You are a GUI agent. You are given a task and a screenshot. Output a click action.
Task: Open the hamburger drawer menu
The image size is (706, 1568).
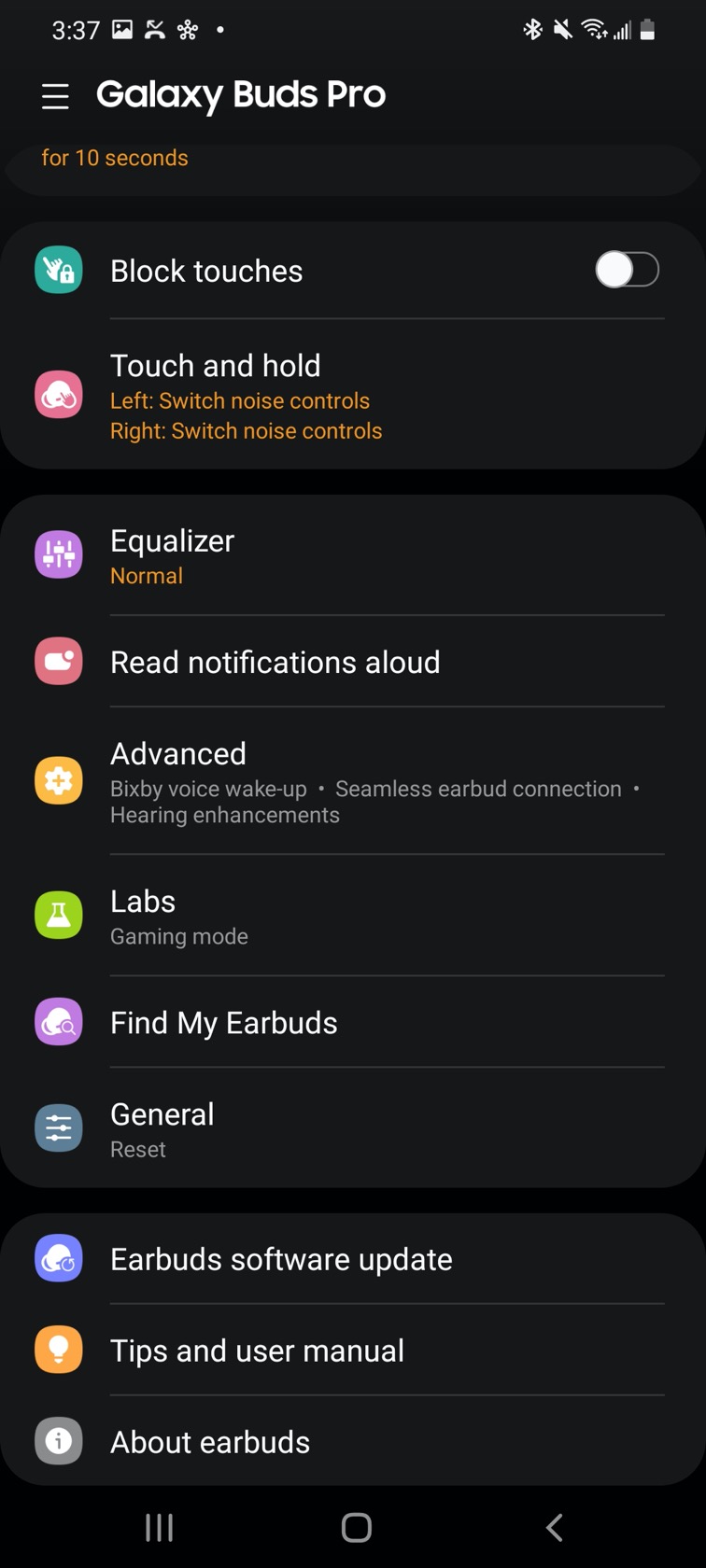[x=55, y=96]
